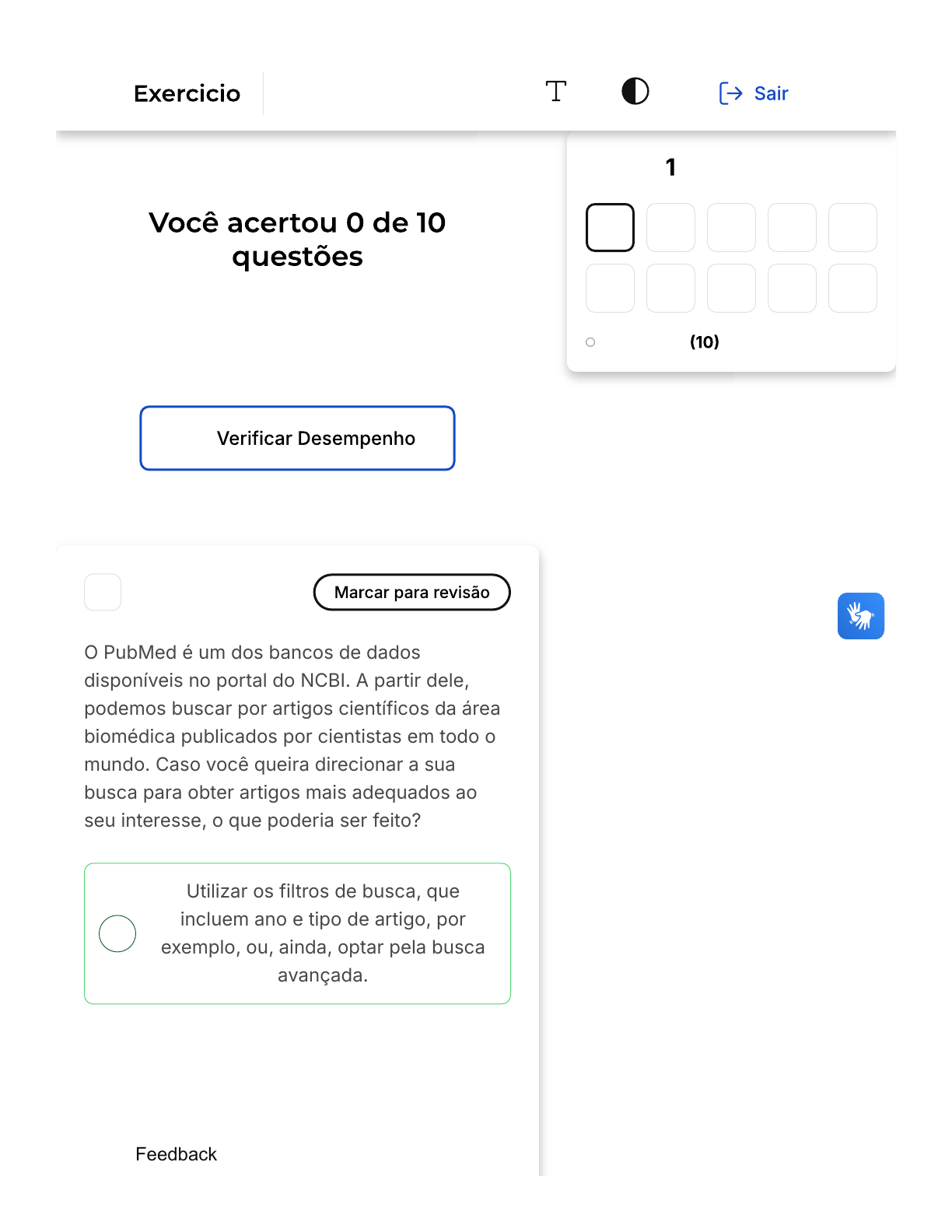This screenshot has height=1232, width=952.
Task: Open the text size adjustment icon
Action: coord(555,92)
